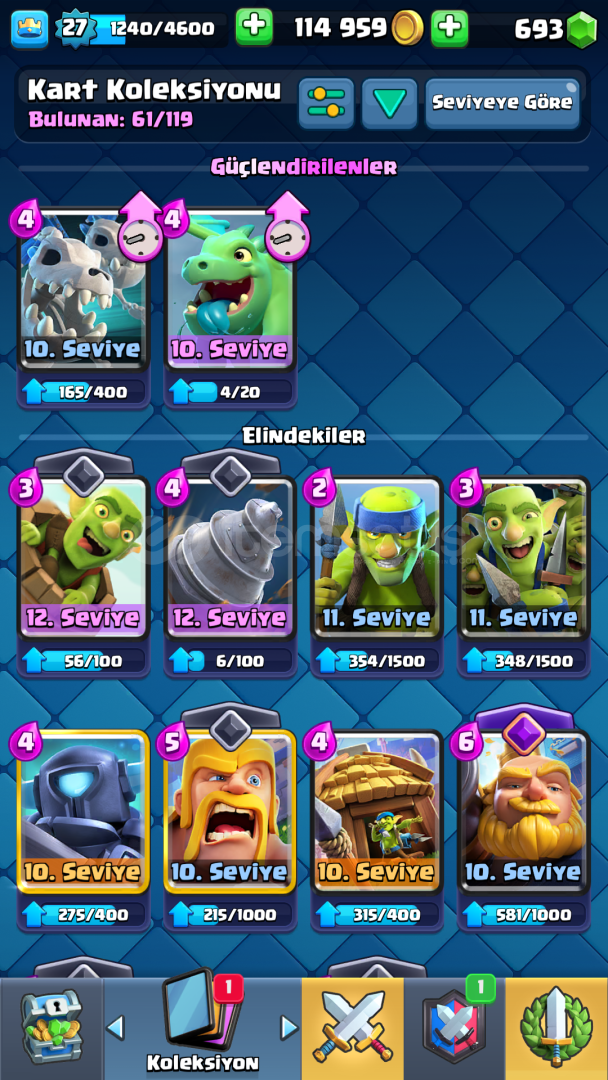Select the Baby Dragon card
The width and height of the screenshot is (608, 1080).
point(230,299)
